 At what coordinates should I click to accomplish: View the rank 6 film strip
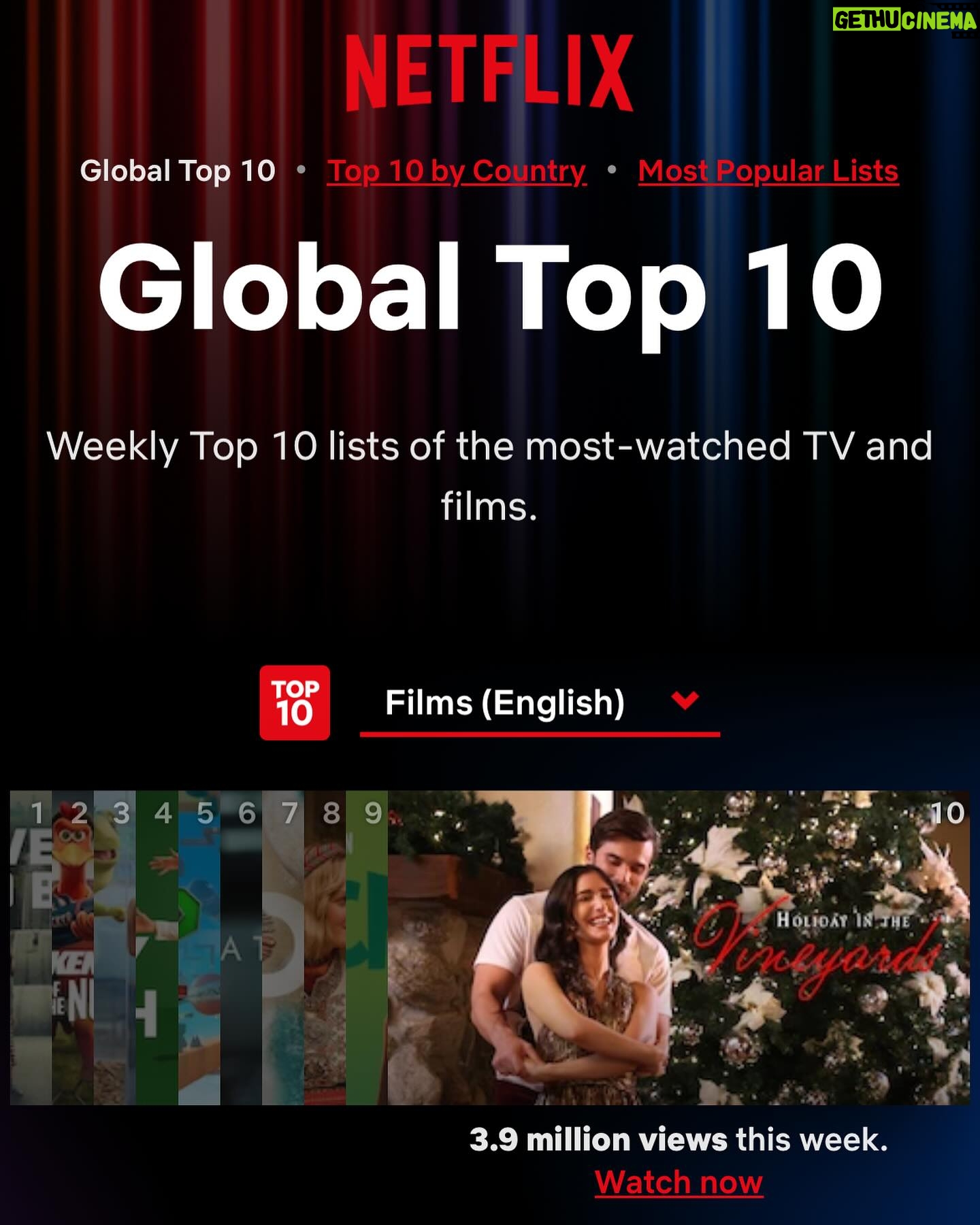tap(242, 946)
